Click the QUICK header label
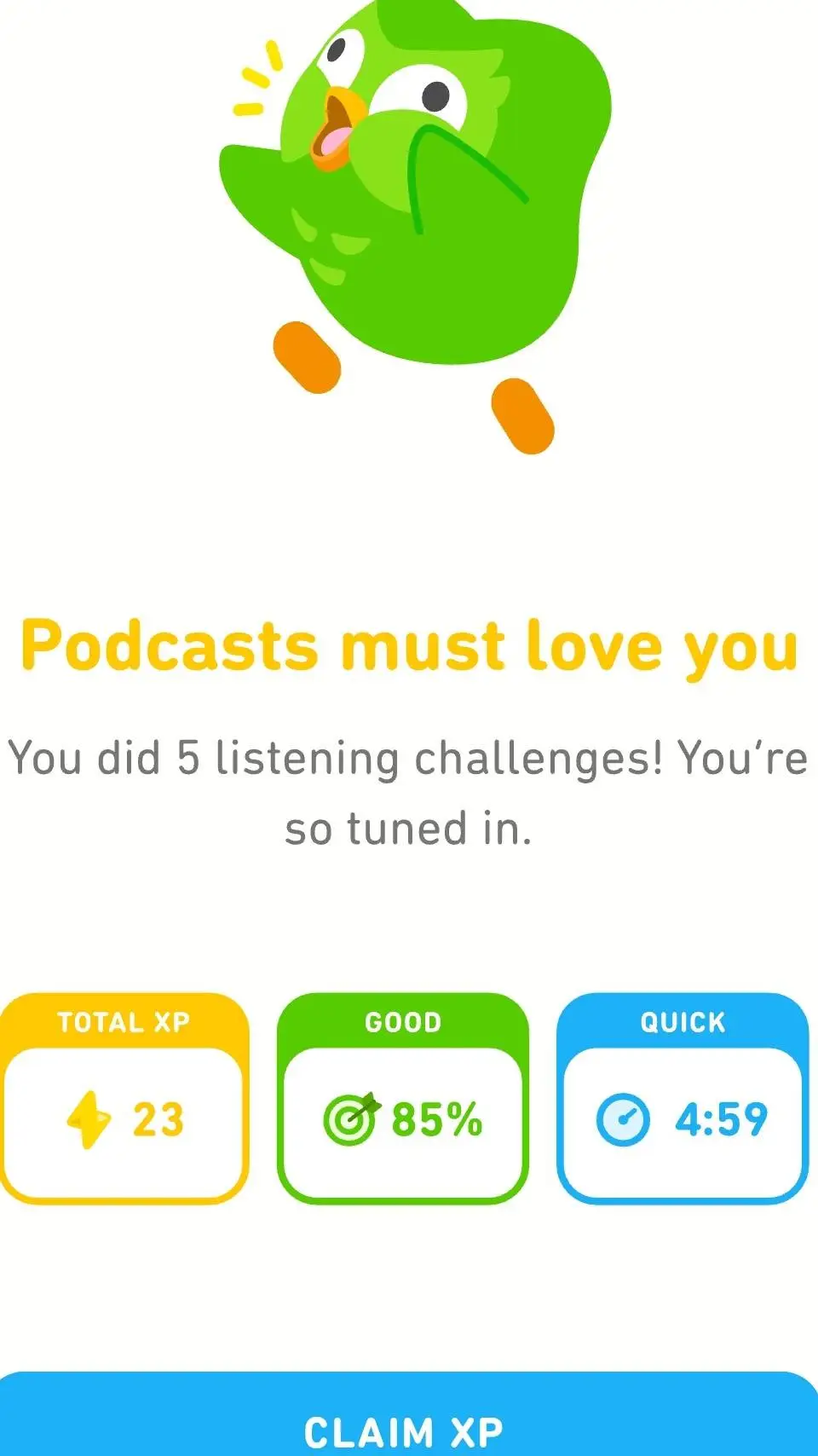The height and width of the screenshot is (1456, 818). point(683,1023)
